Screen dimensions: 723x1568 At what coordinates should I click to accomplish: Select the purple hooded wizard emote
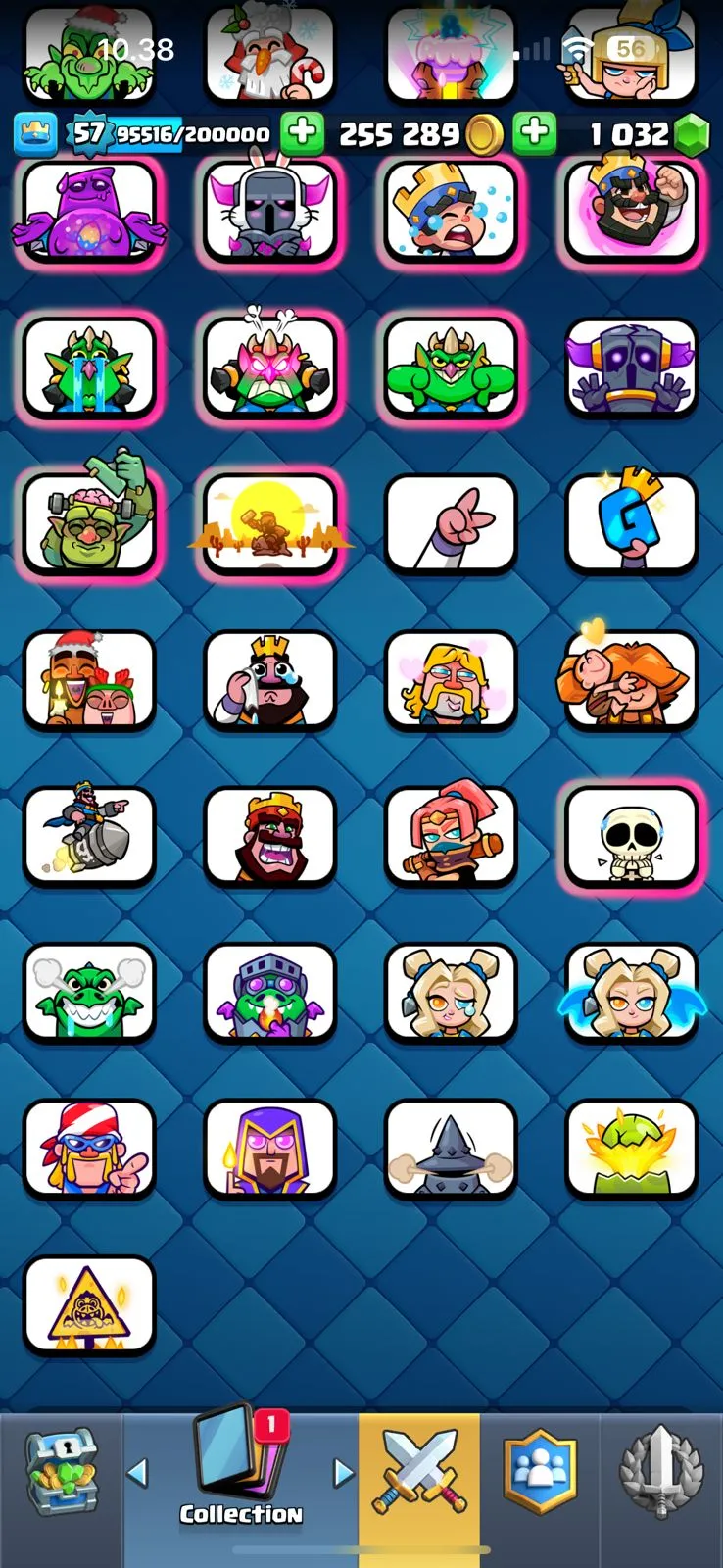pyautogui.click(x=269, y=1149)
